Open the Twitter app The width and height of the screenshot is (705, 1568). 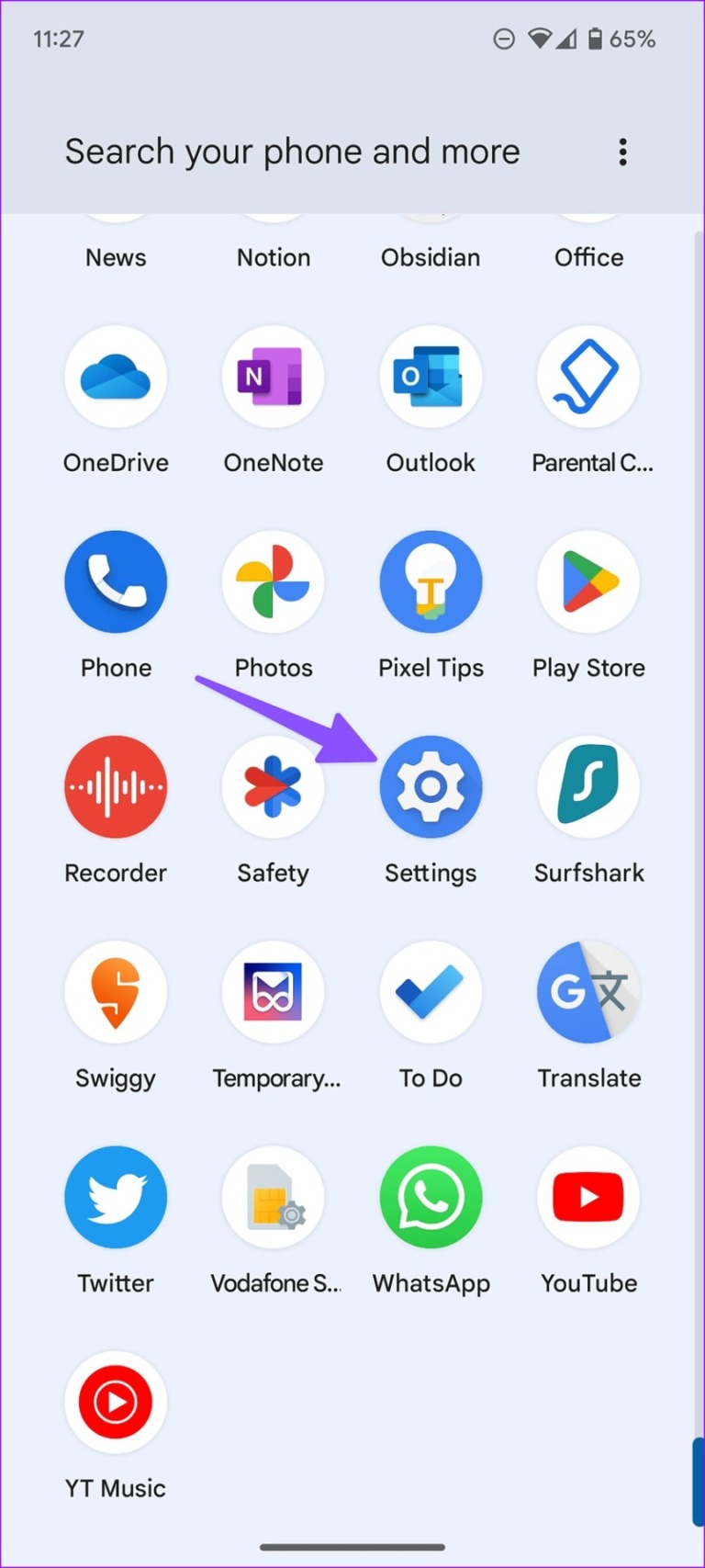pos(116,1196)
